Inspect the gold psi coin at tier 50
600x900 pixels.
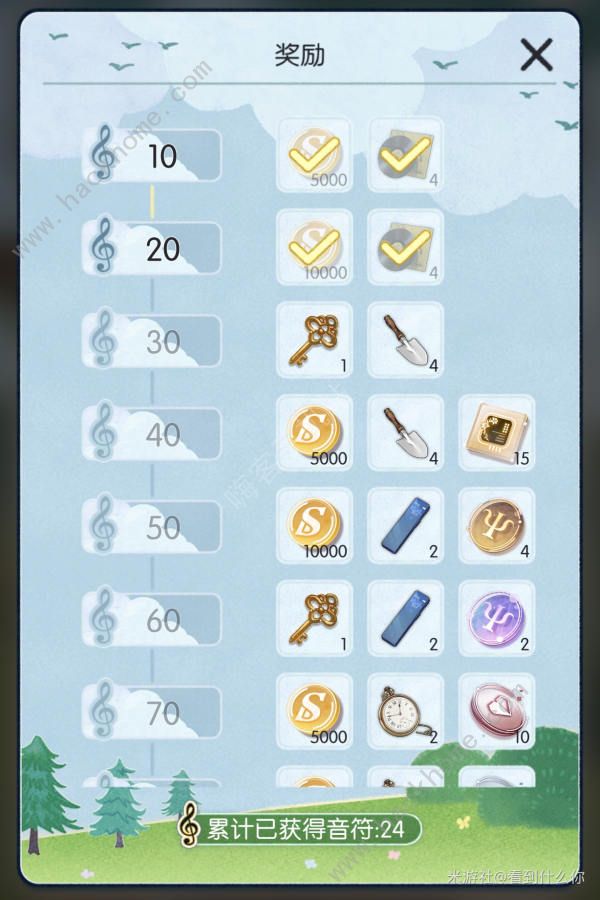click(496, 525)
